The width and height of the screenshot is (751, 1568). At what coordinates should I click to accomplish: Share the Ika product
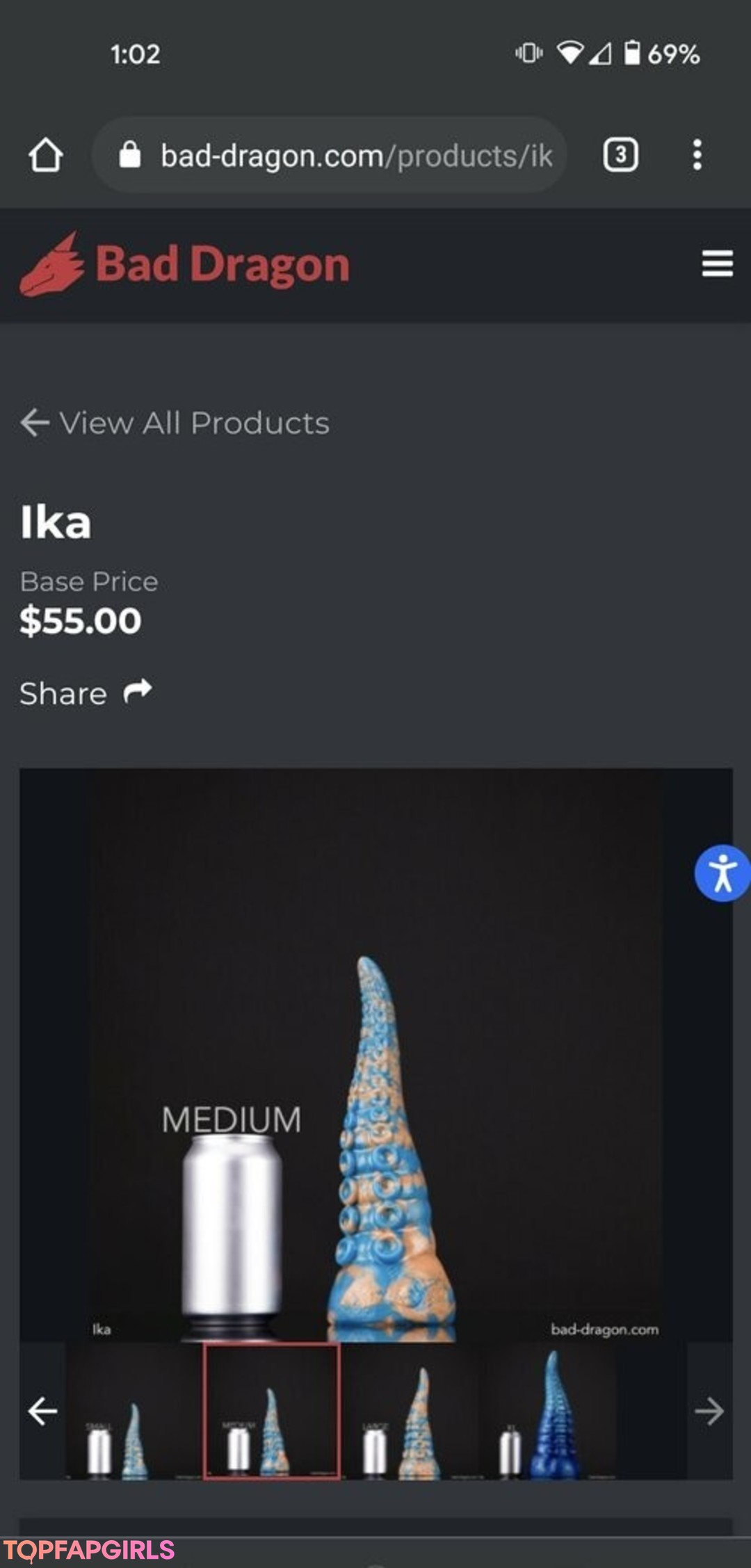coord(86,693)
